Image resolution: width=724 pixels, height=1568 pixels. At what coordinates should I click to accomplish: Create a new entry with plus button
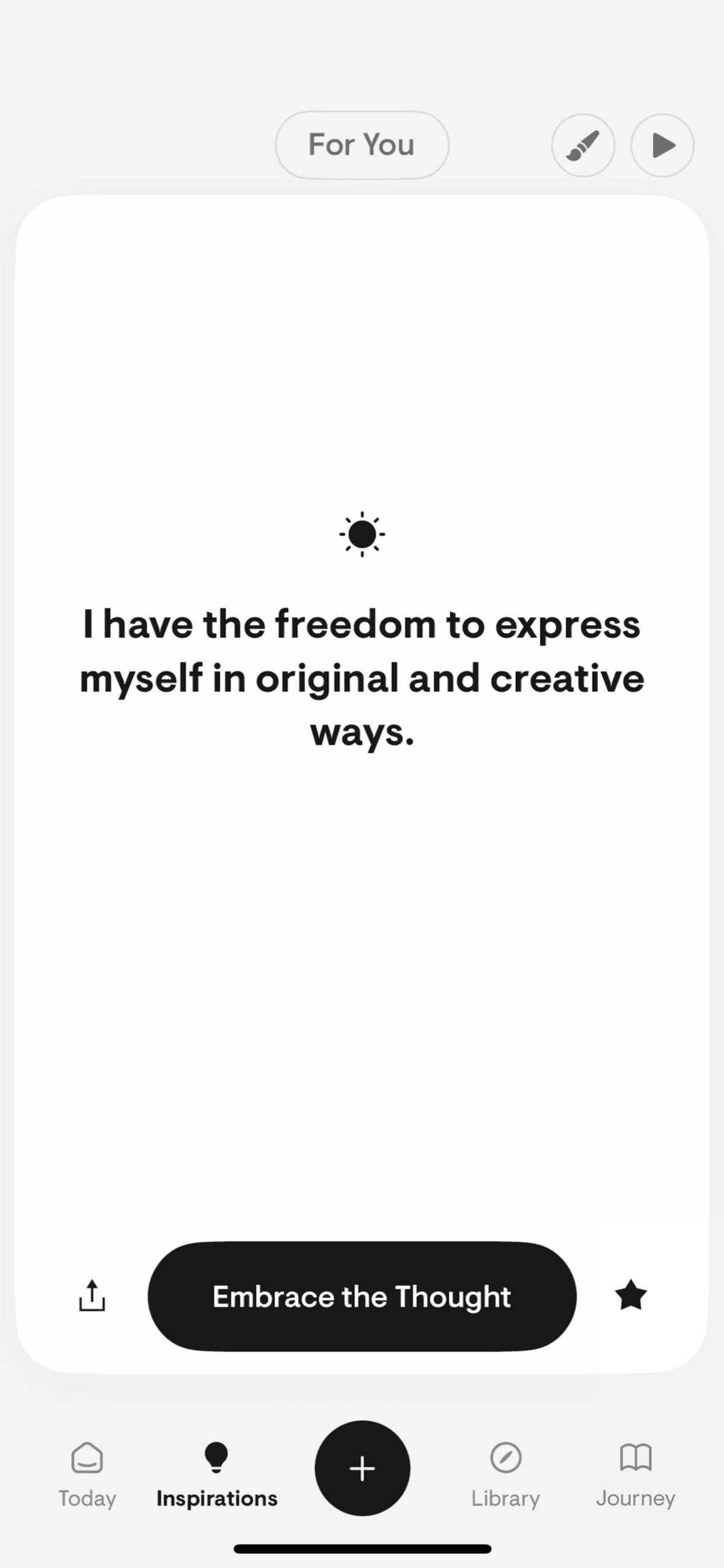coord(362,1468)
